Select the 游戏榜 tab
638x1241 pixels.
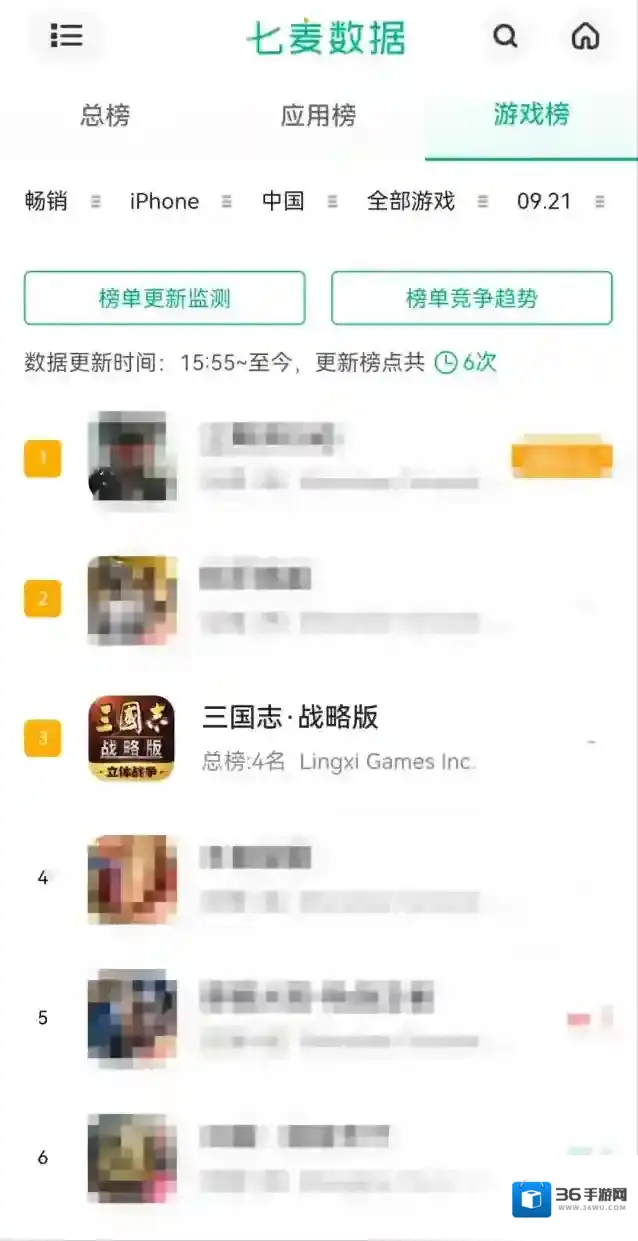531,115
